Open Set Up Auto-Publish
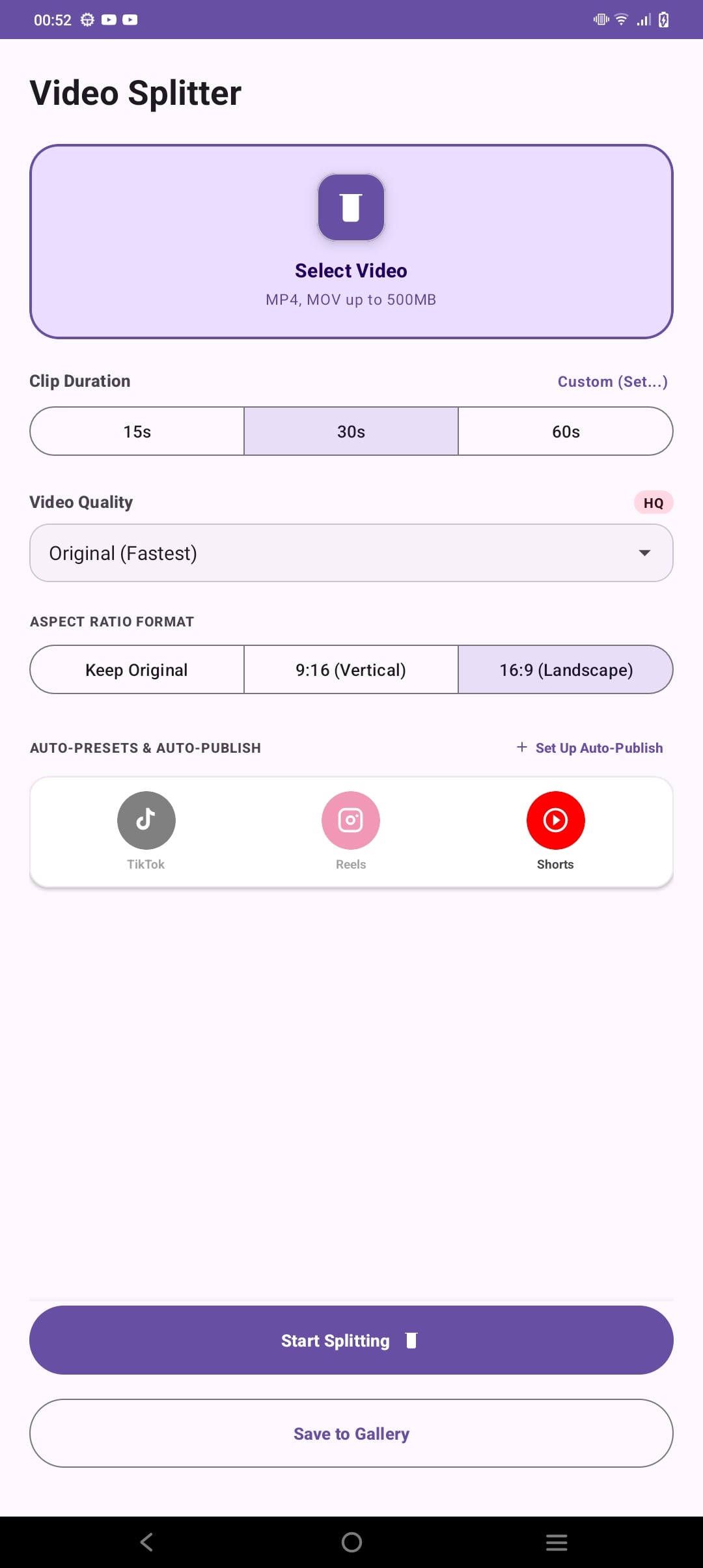The image size is (703, 1568). pyautogui.click(x=590, y=748)
